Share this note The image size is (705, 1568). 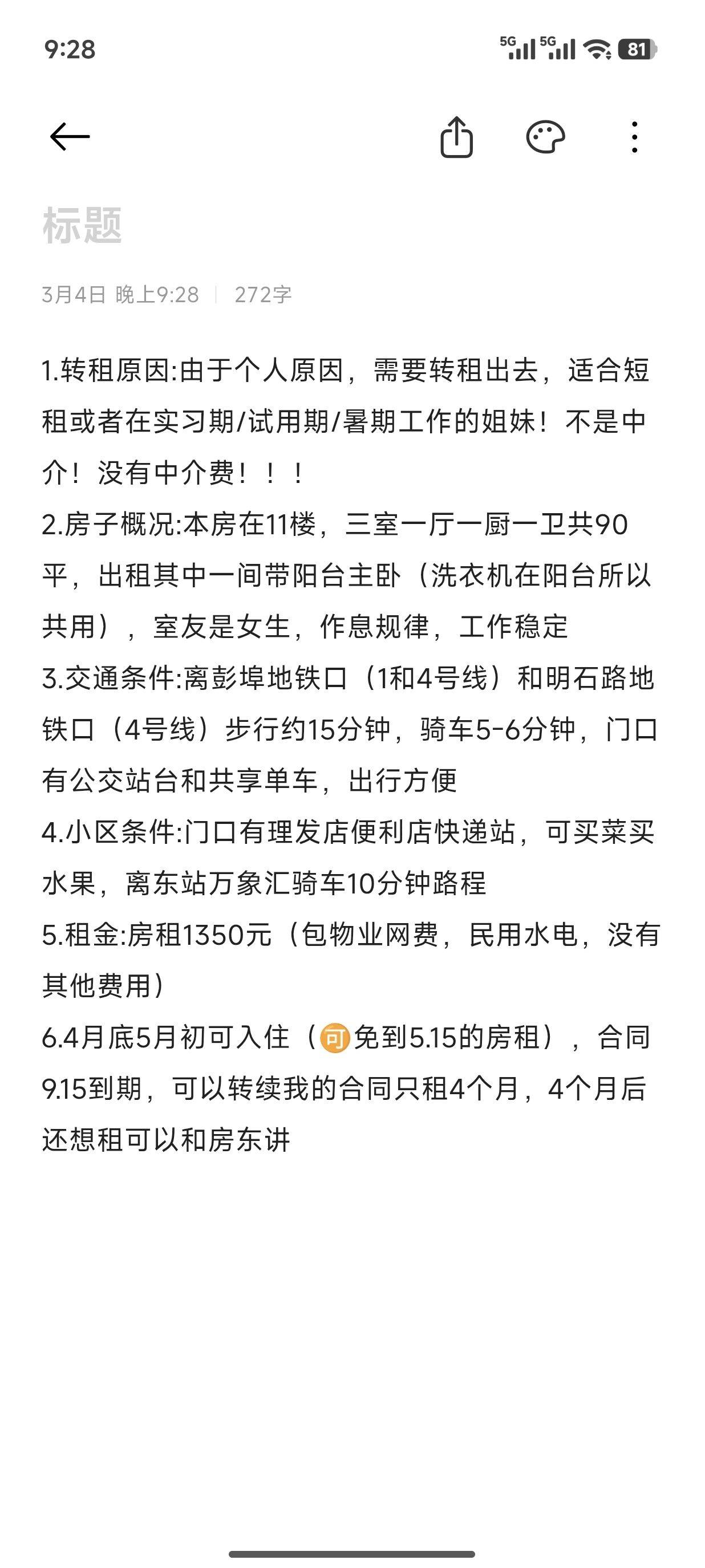click(x=456, y=137)
